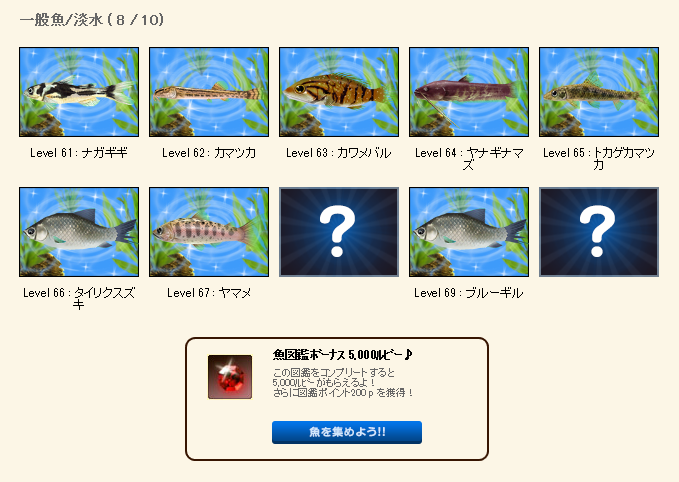Screen dimensions: 679x482
Task: View the Level 69 ブルーギル fish
Action: coord(469,232)
